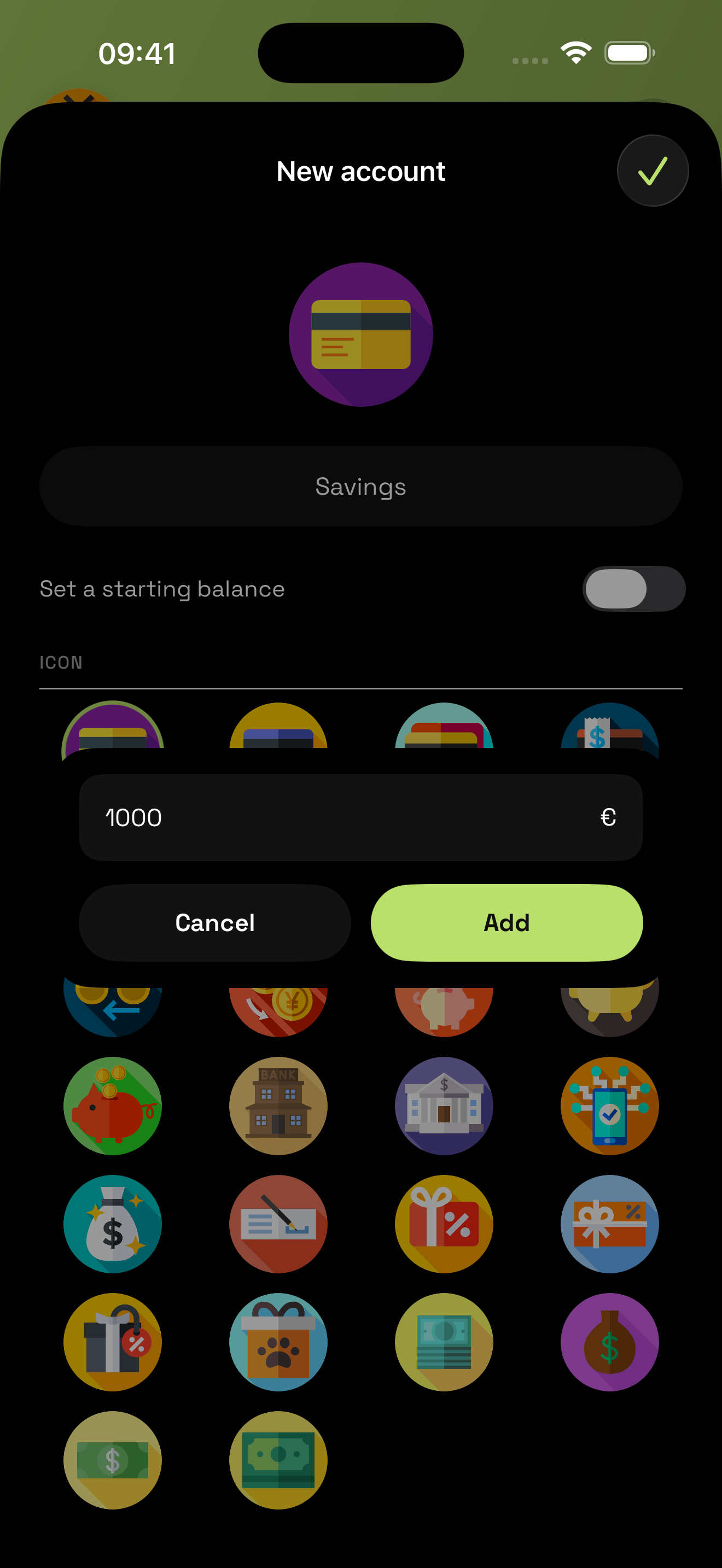Choose the green banknote pile icon
Image resolution: width=722 pixels, height=1568 pixels.
(x=278, y=1460)
